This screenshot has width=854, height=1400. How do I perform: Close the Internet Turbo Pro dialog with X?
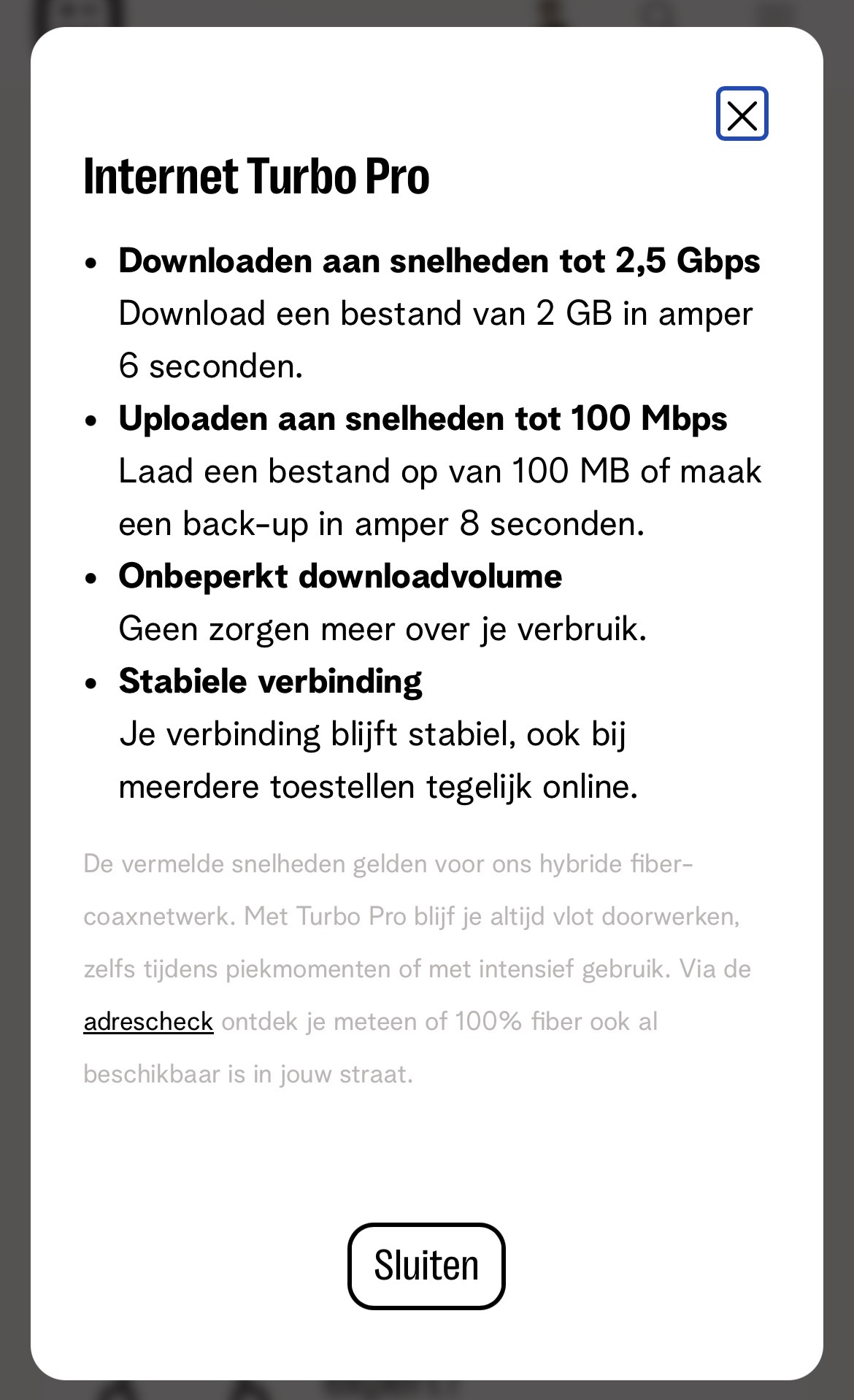pyautogui.click(x=742, y=114)
